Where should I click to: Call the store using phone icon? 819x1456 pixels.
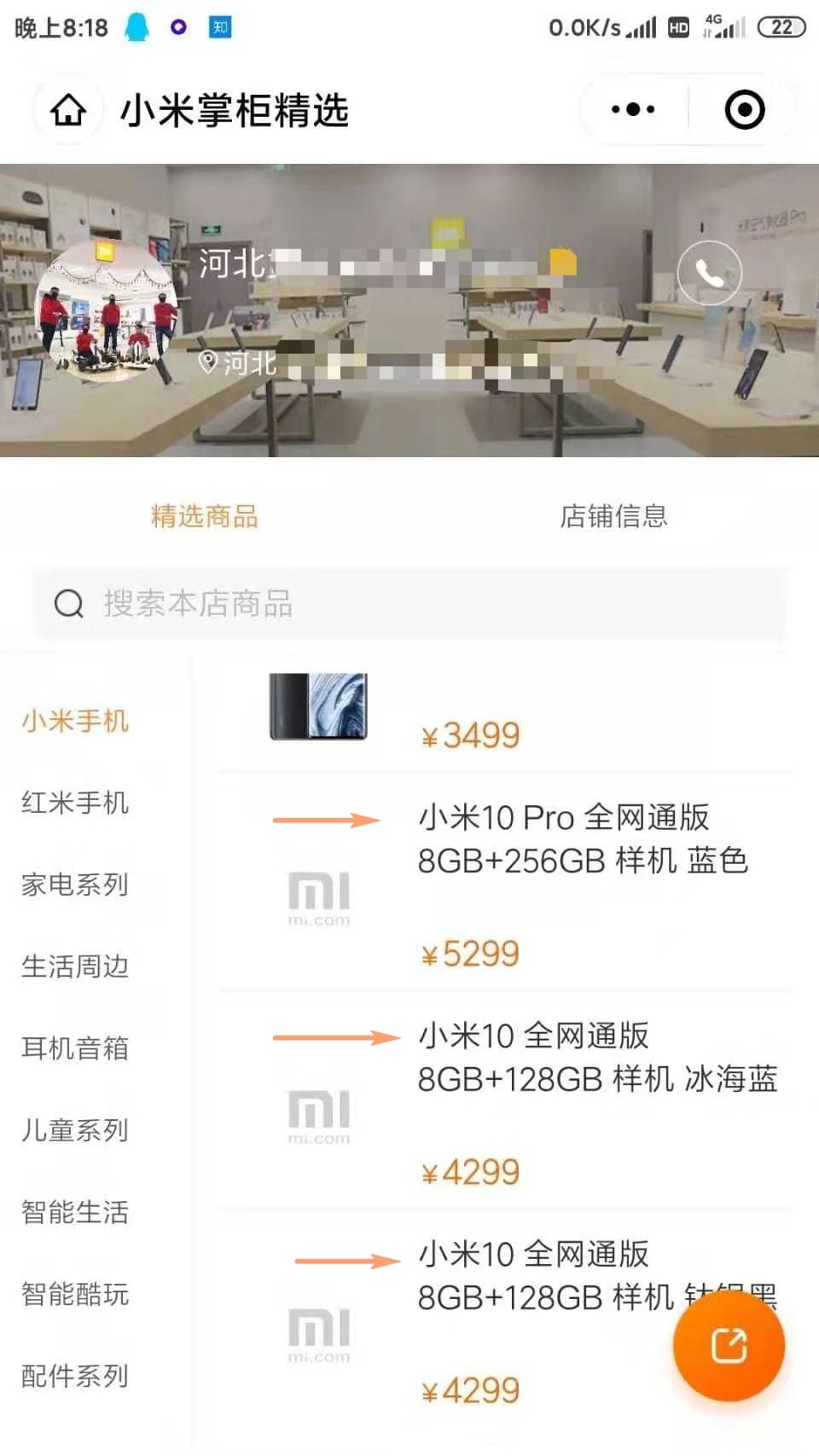coord(709,273)
